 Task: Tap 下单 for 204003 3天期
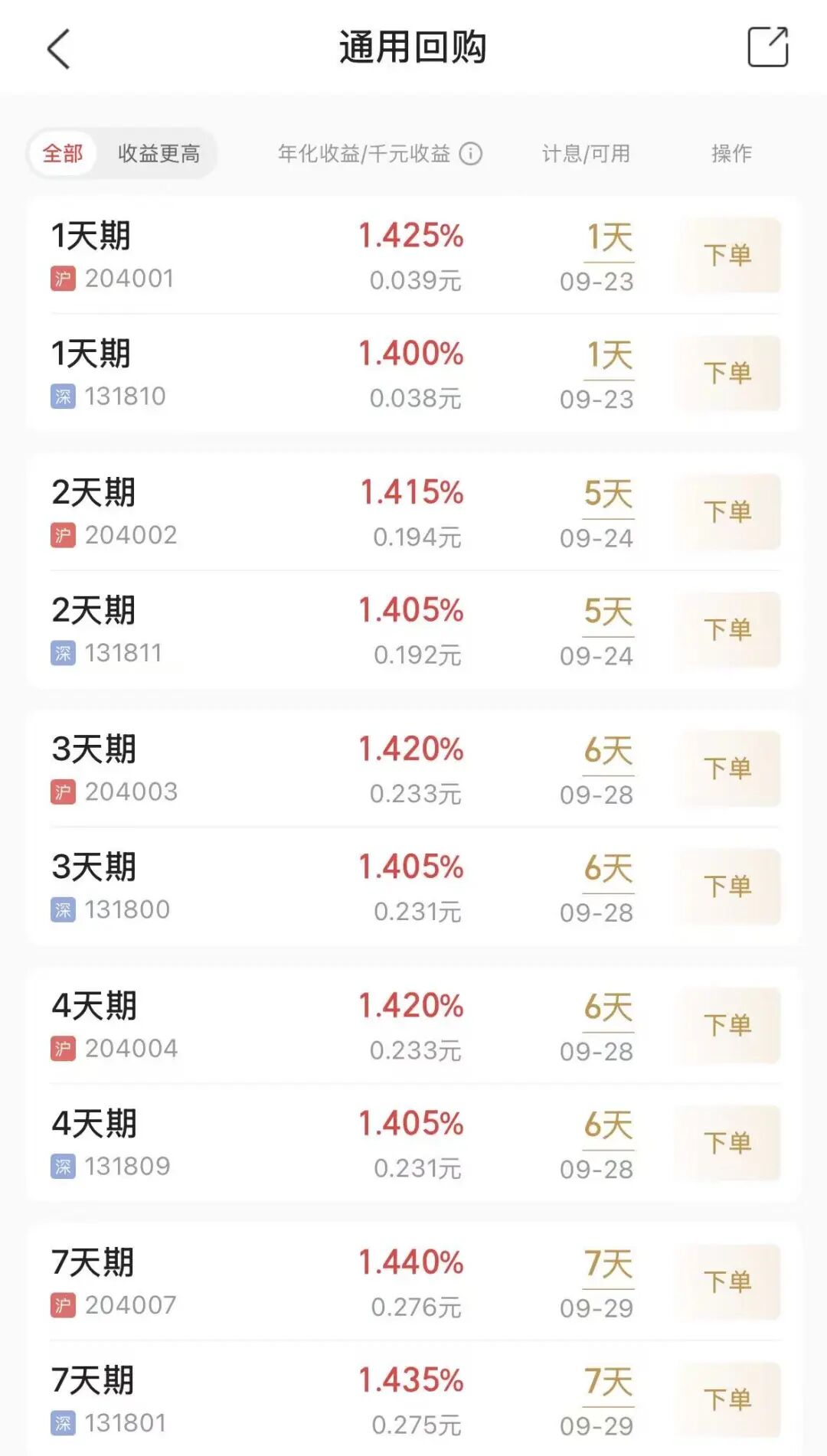coord(728,769)
